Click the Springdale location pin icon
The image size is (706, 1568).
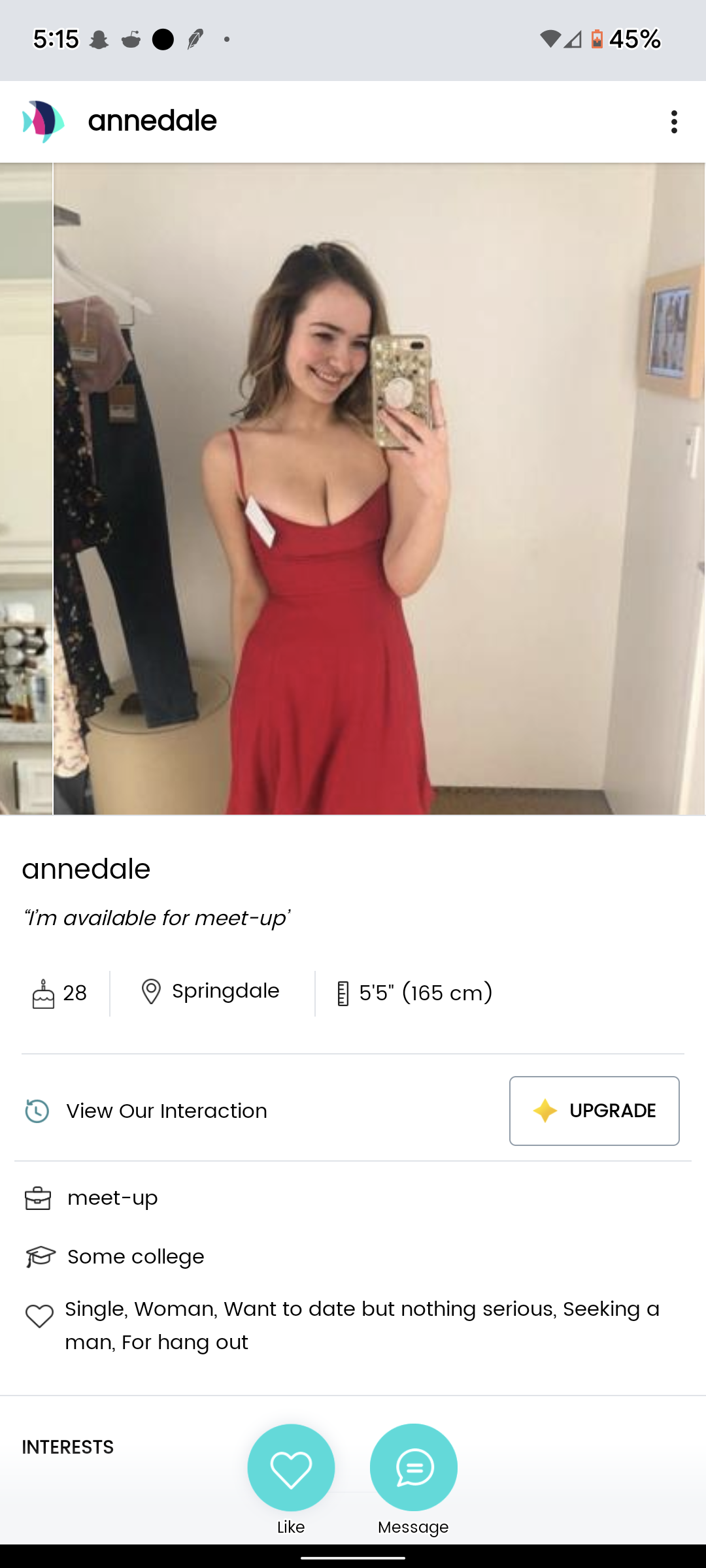[151, 990]
